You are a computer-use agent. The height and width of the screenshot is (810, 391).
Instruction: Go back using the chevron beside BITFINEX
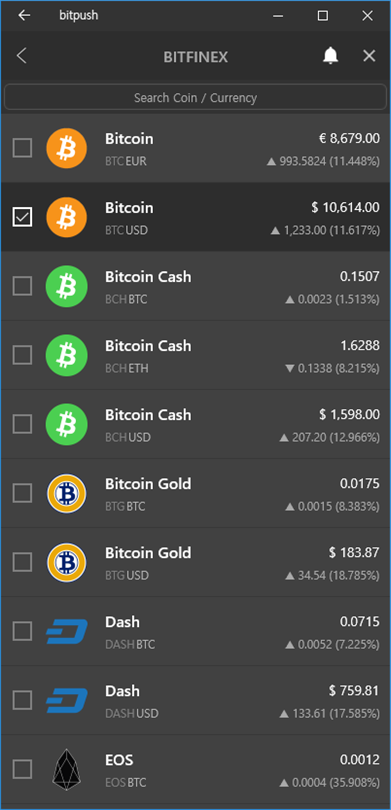pos(21,56)
